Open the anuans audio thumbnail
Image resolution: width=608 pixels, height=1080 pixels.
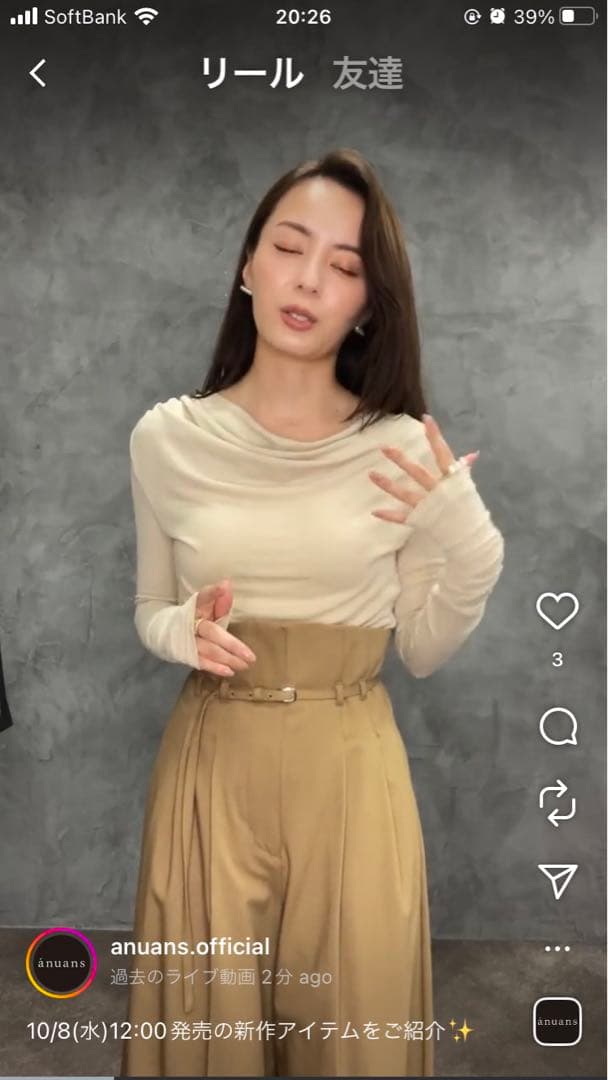click(557, 1021)
